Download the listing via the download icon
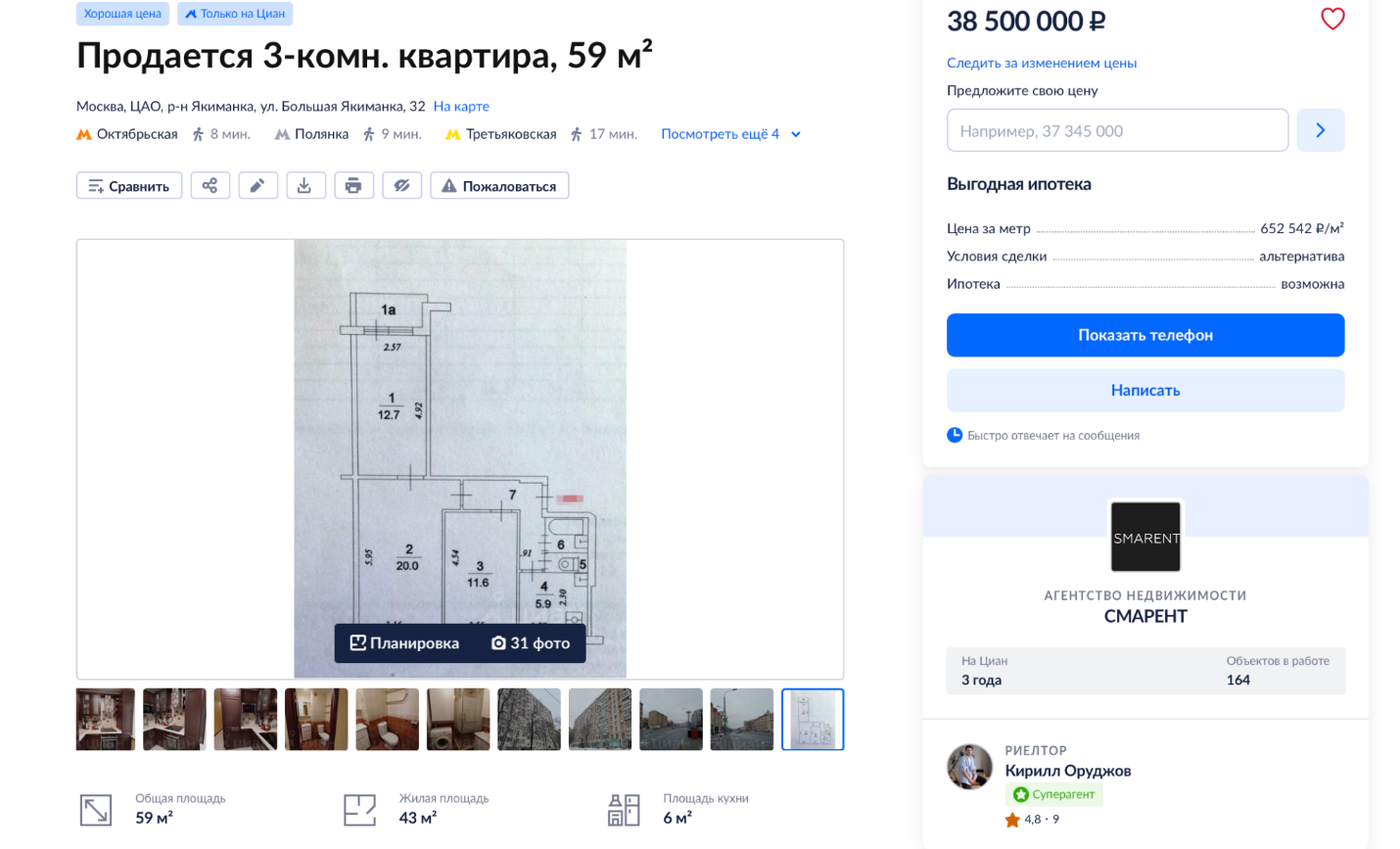The width and height of the screenshot is (1400, 849). coord(305,186)
